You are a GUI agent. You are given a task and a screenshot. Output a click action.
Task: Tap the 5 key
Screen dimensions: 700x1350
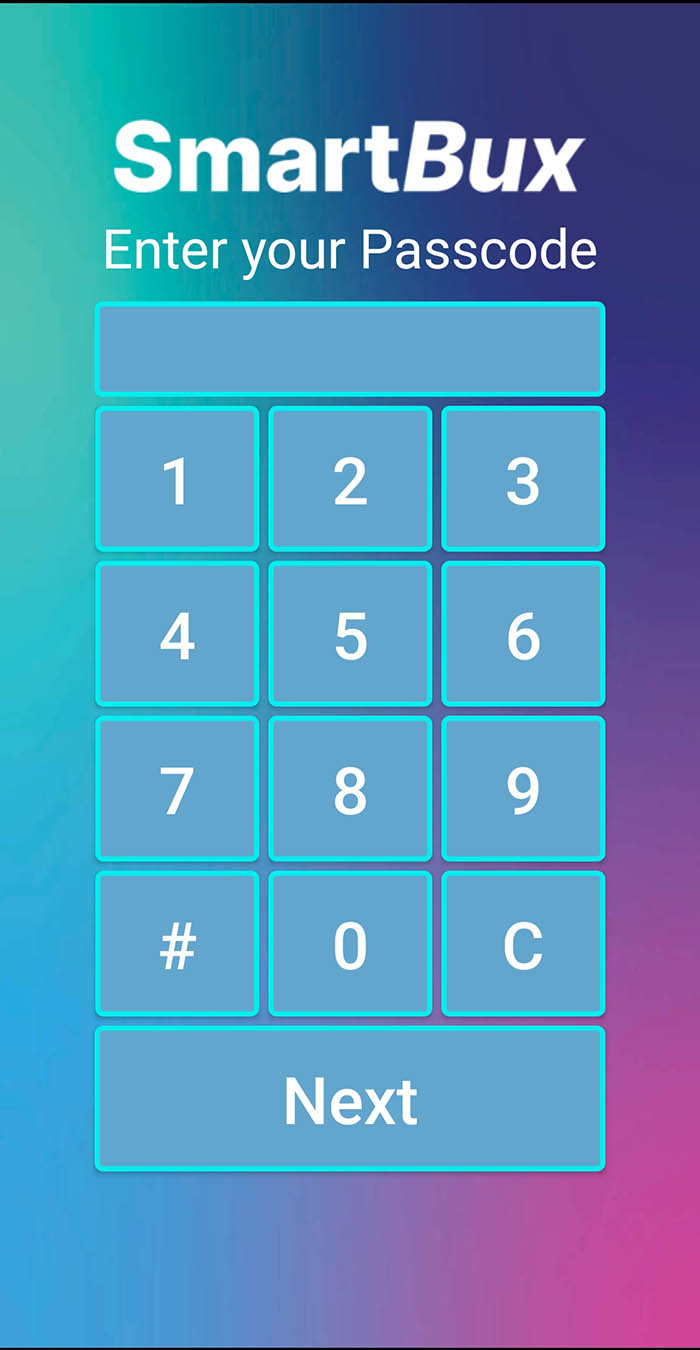(350, 634)
